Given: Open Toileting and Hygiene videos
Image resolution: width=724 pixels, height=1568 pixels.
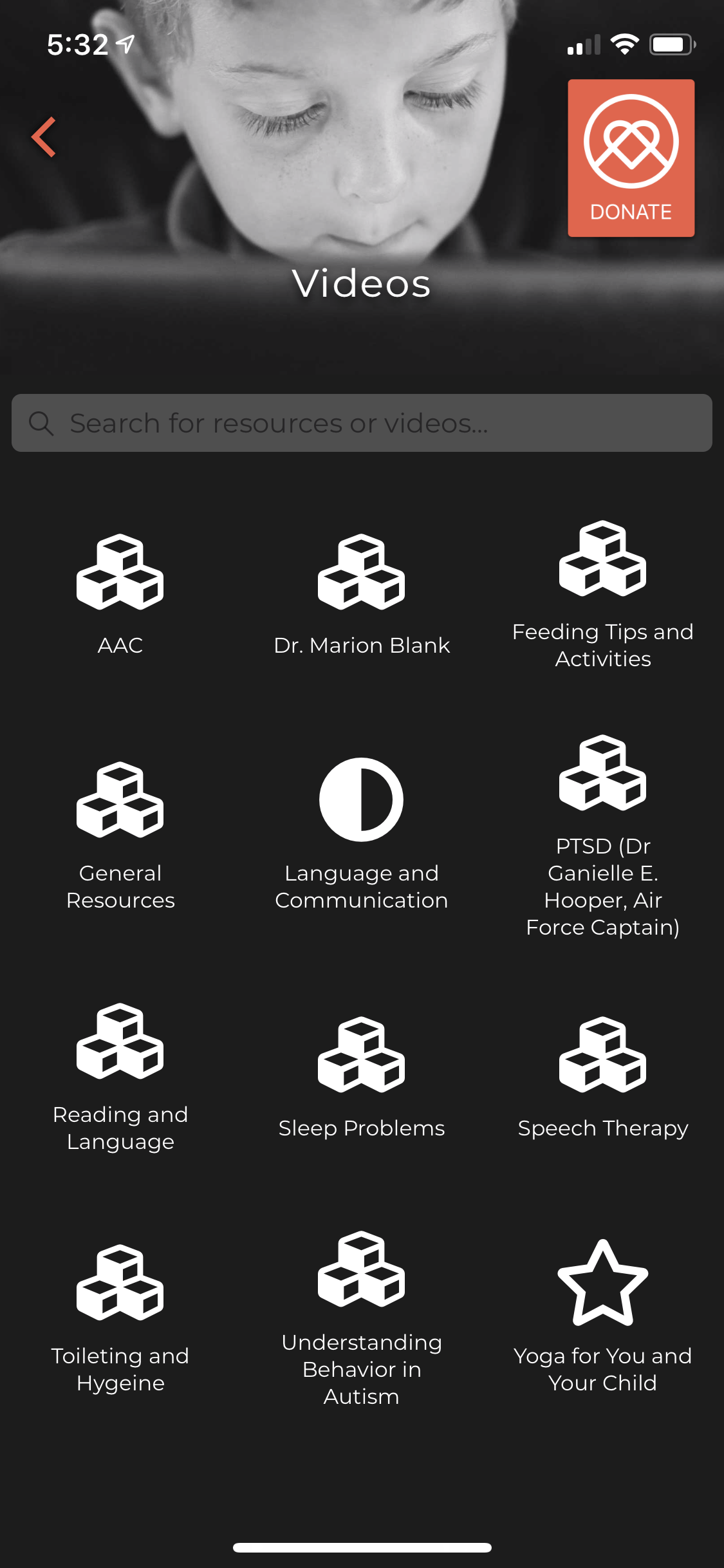Looking at the screenshot, I should click(x=120, y=1318).
